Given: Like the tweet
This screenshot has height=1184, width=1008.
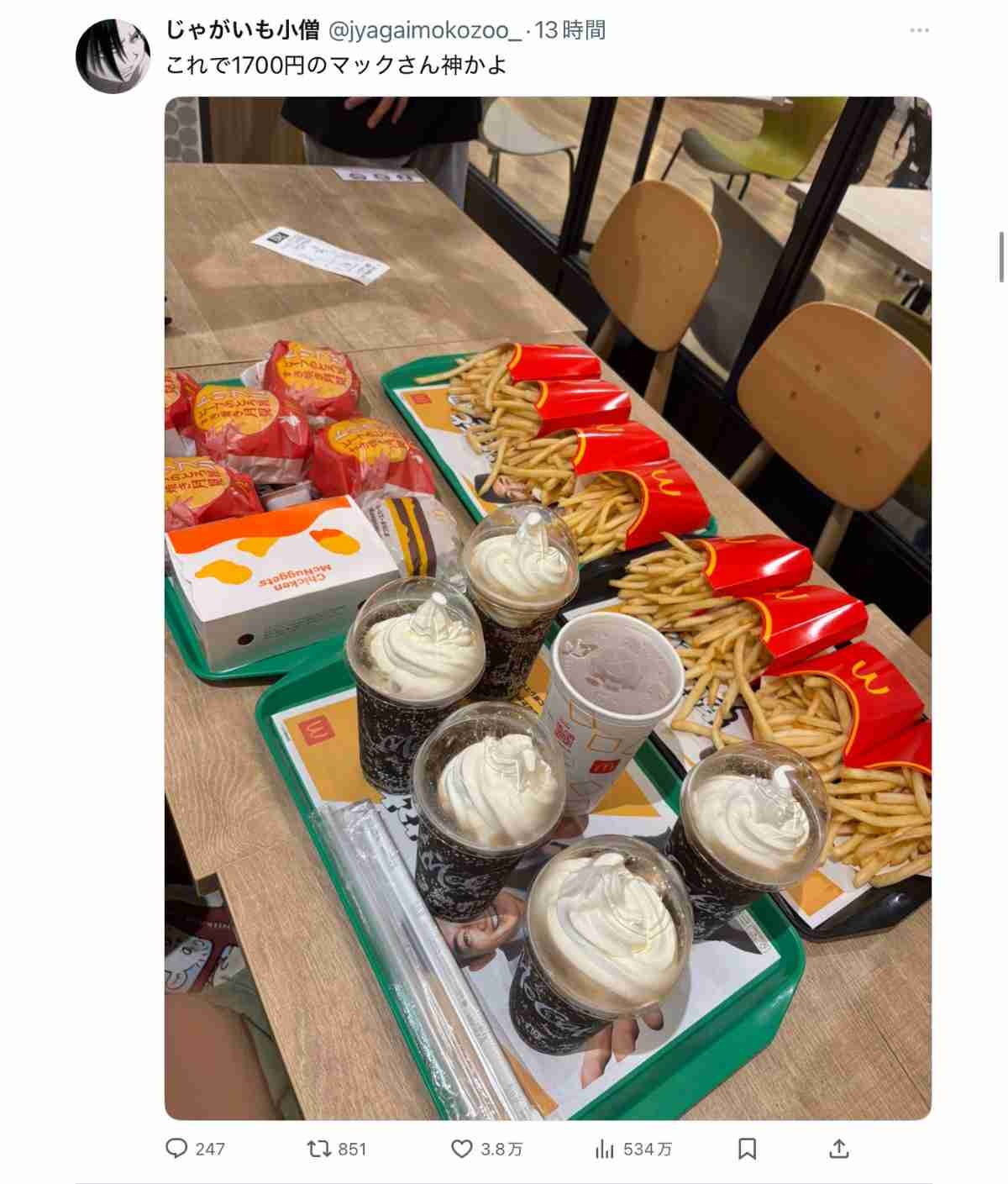Looking at the screenshot, I should coord(463,1148).
